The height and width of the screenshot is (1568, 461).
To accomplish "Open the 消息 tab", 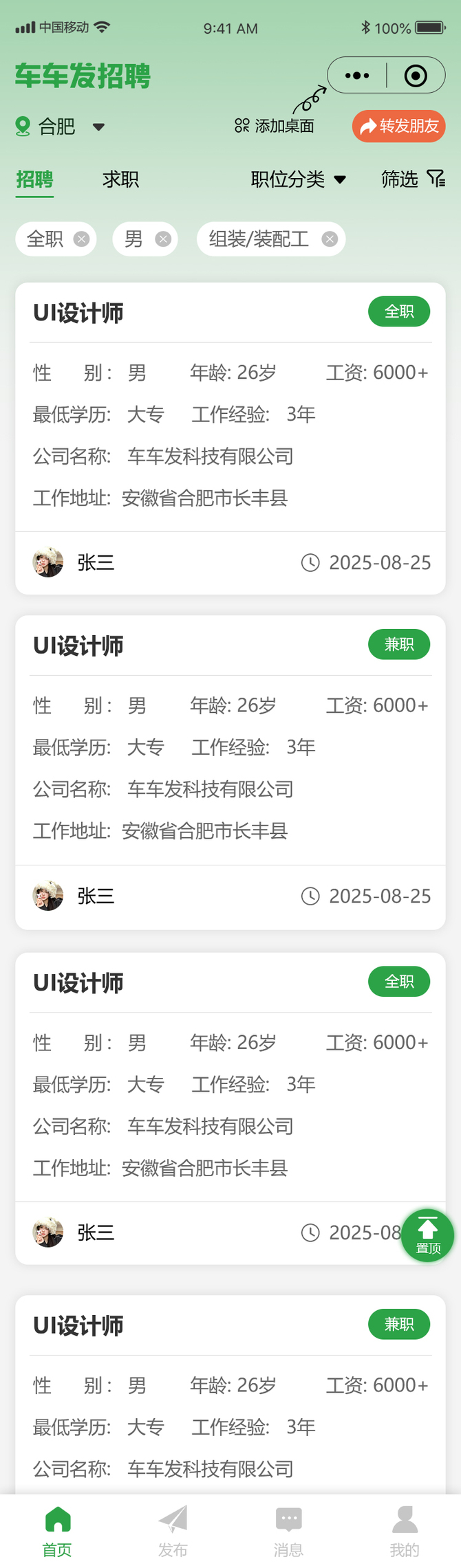I will pyautogui.click(x=288, y=1531).
